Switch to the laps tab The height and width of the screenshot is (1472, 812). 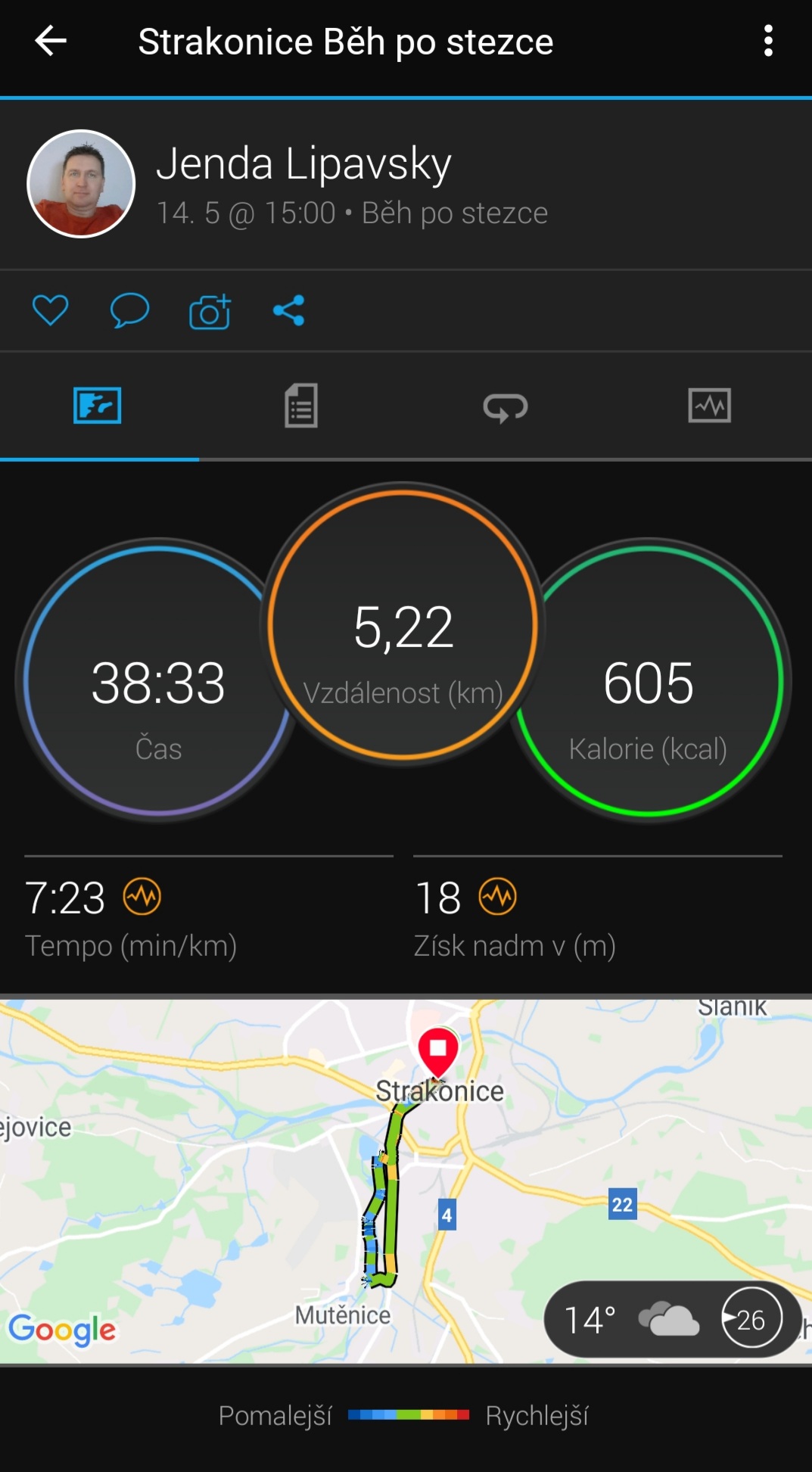(506, 406)
